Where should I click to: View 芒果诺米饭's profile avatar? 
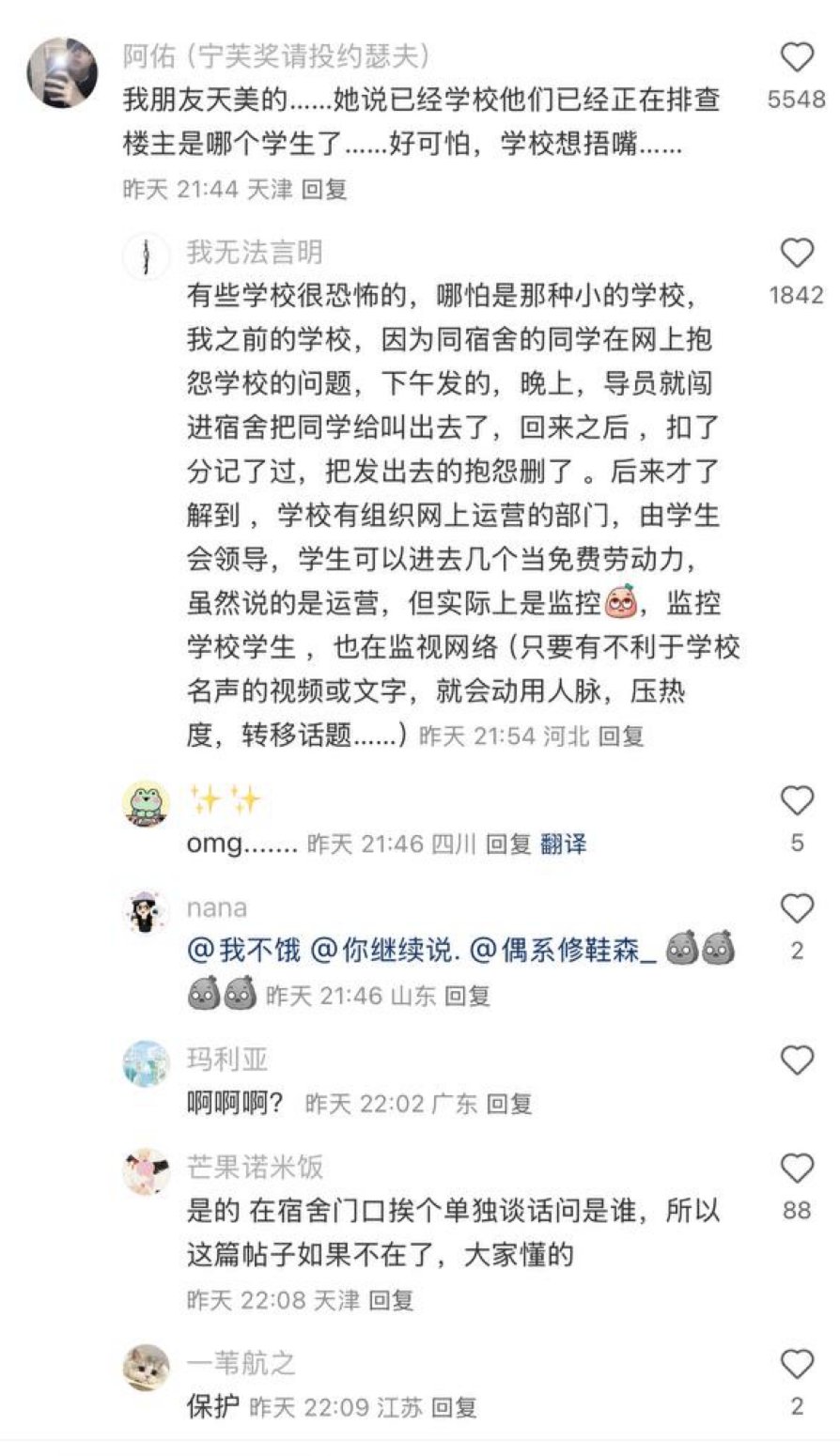(147, 1171)
